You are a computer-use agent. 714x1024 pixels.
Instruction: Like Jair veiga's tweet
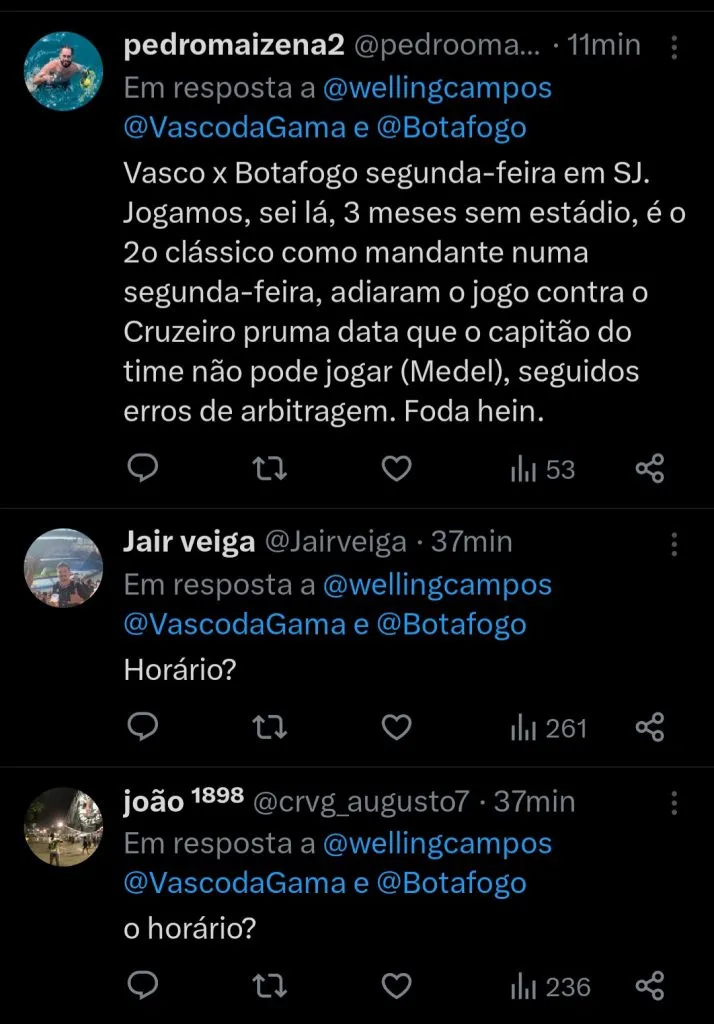(x=397, y=727)
